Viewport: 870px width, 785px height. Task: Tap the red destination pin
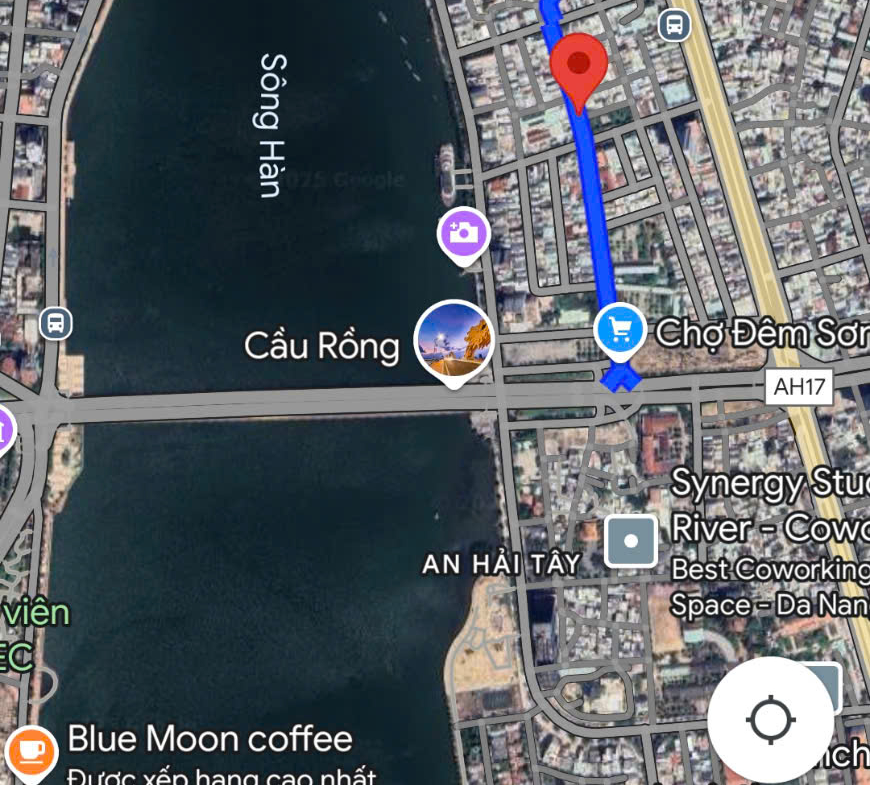(578, 66)
